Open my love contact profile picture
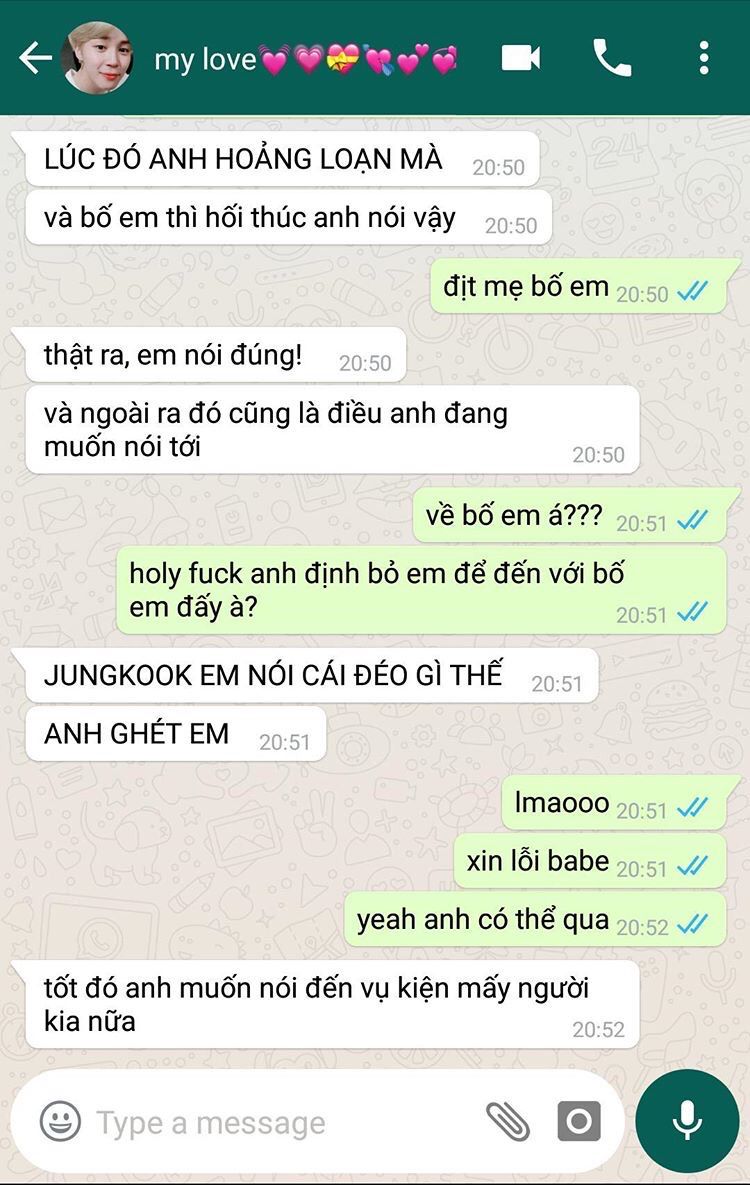750x1185 pixels. 97,58
